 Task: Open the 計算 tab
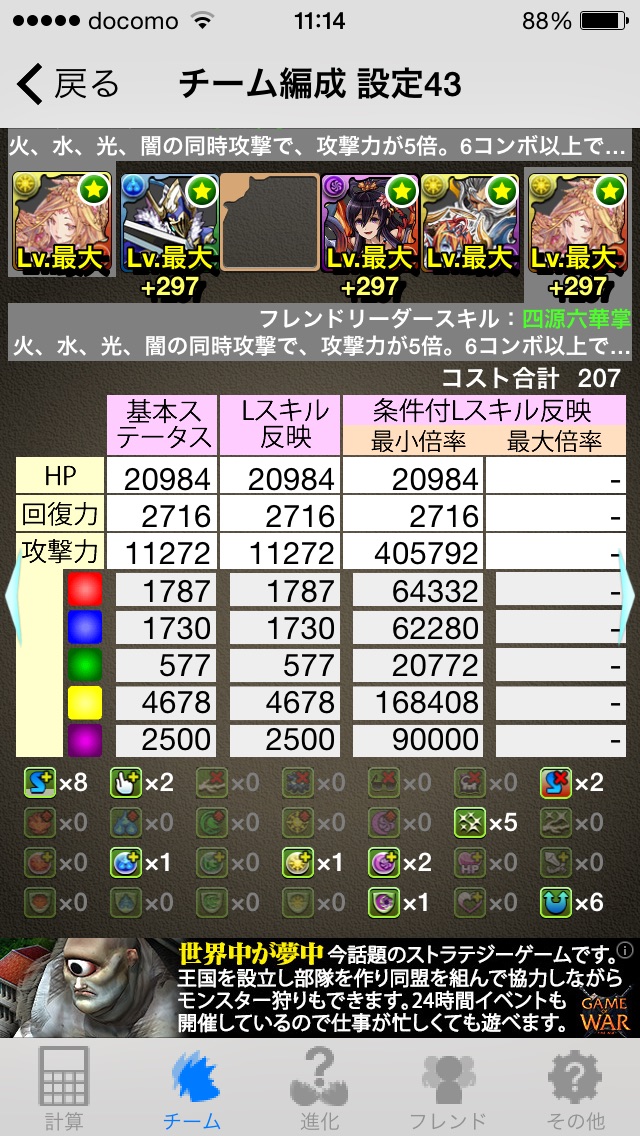(x=64, y=1089)
